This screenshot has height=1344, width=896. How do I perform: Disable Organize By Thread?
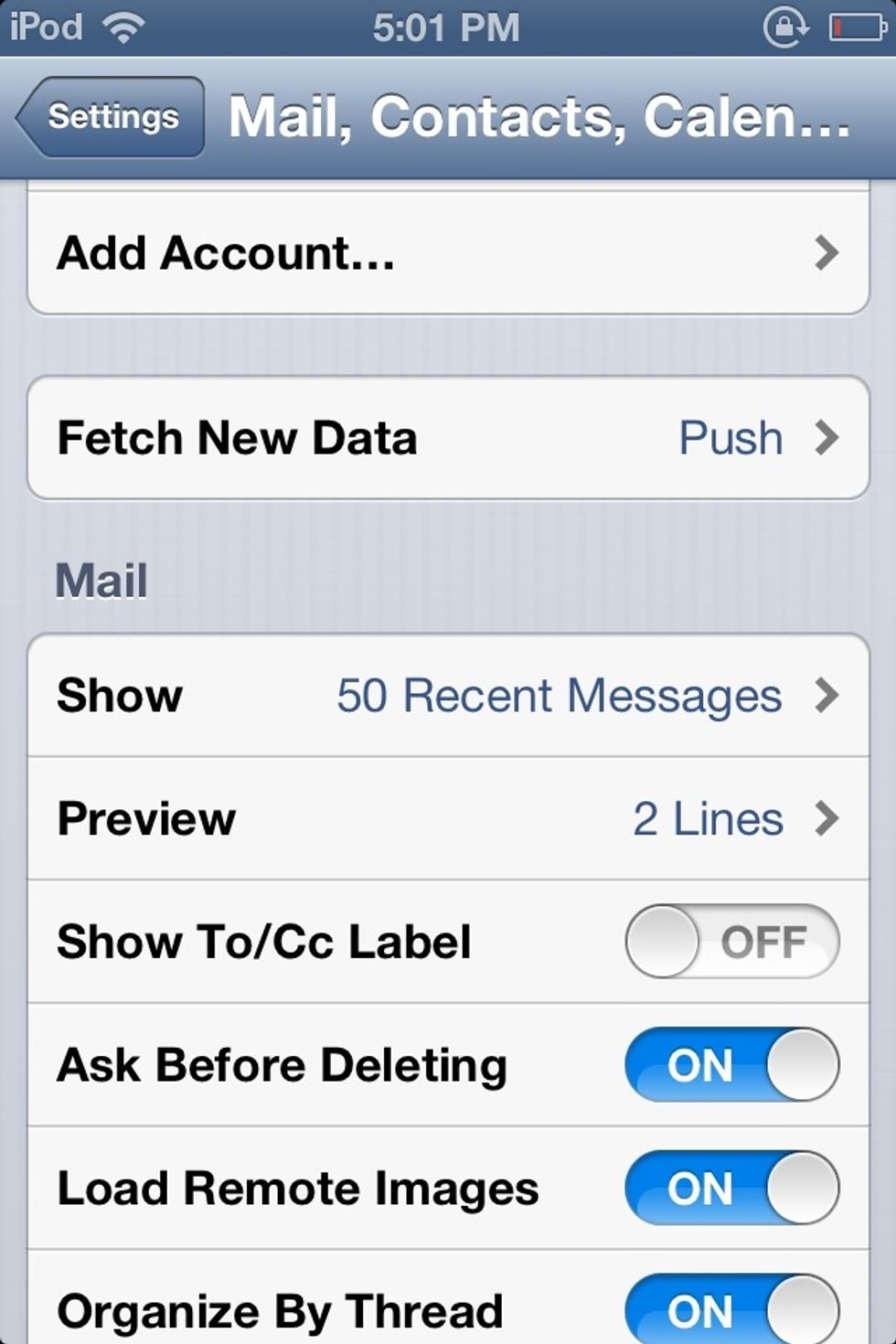tap(730, 1309)
